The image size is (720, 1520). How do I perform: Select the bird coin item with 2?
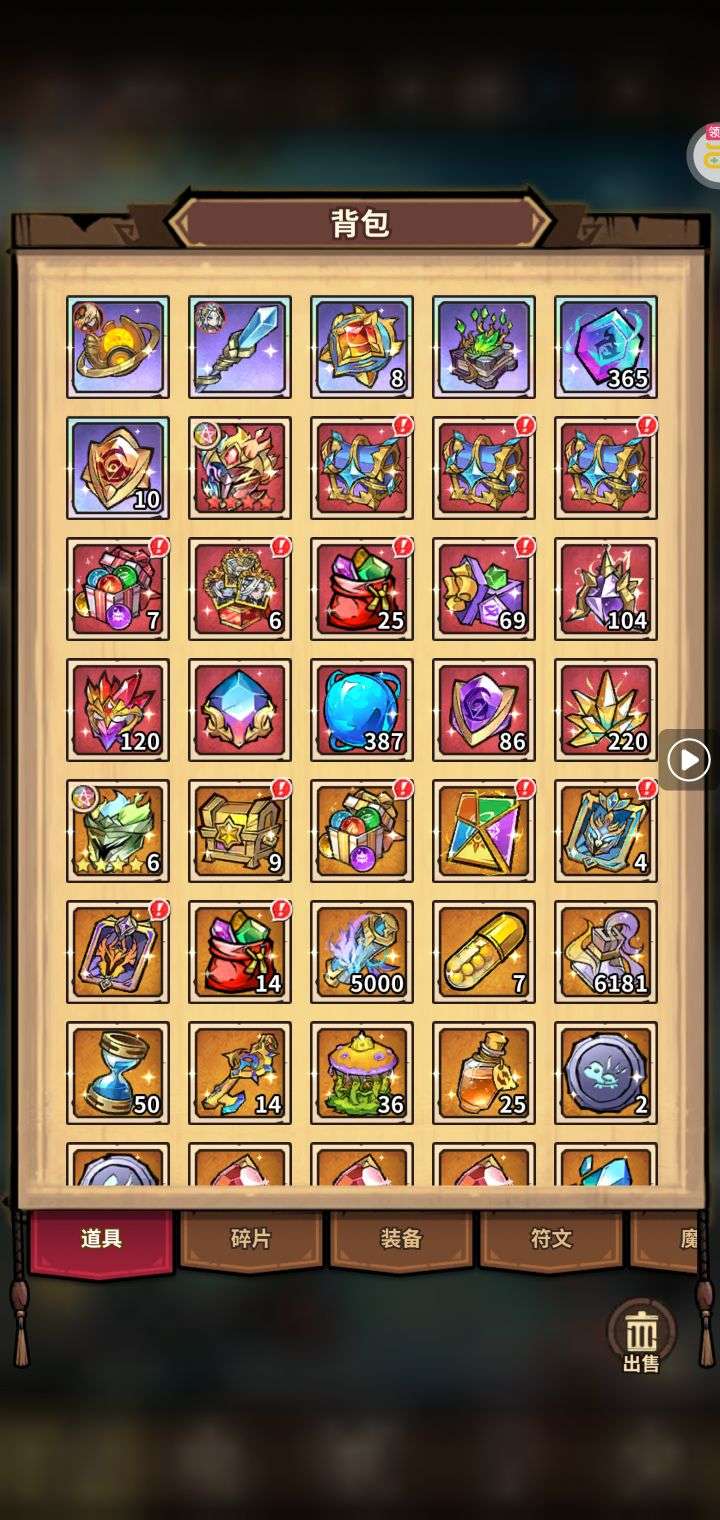tap(606, 1072)
